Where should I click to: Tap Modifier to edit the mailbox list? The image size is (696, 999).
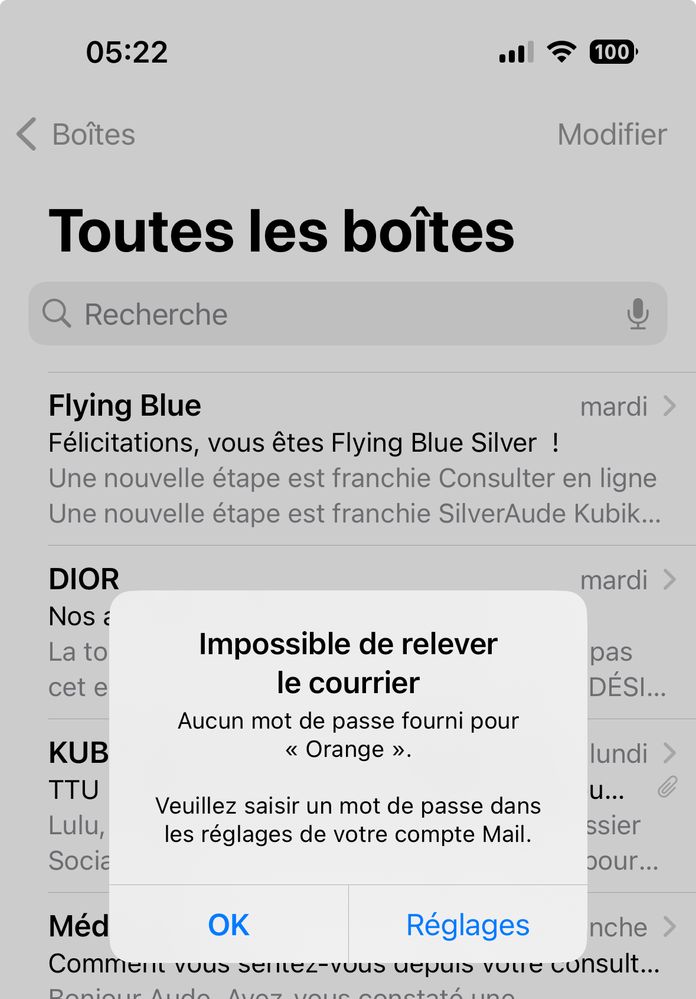pyautogui.click(x=611, y=134)
